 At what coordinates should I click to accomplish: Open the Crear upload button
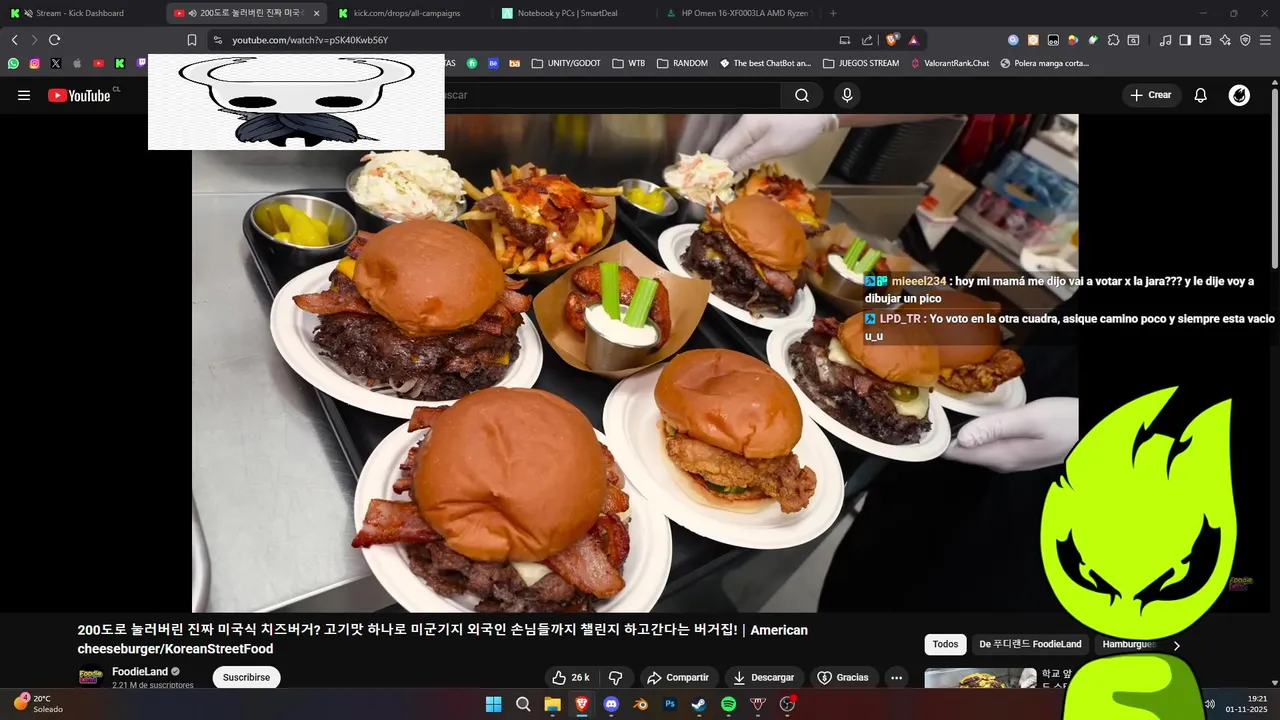pos(1150,95)
